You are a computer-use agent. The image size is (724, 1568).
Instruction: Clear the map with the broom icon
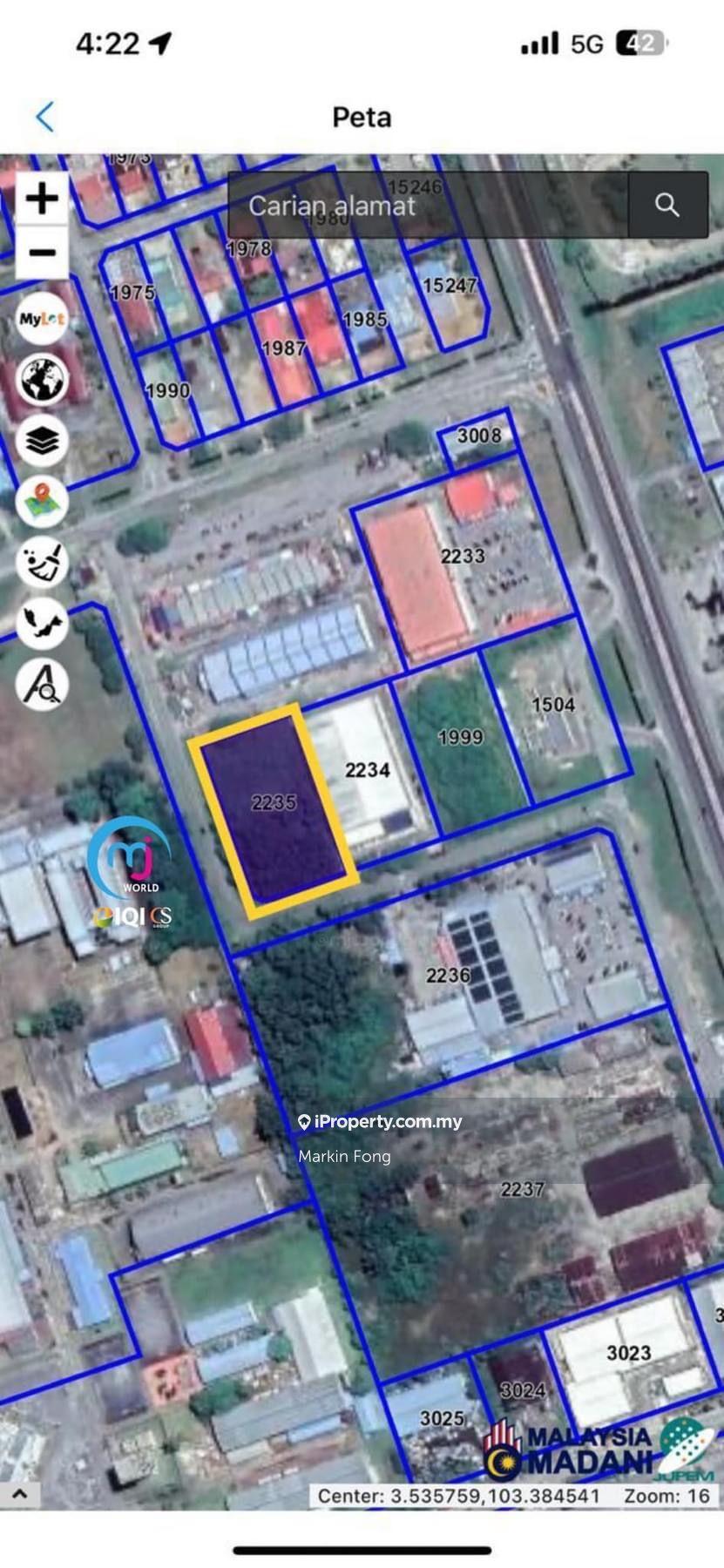click(x=42, y=563)
